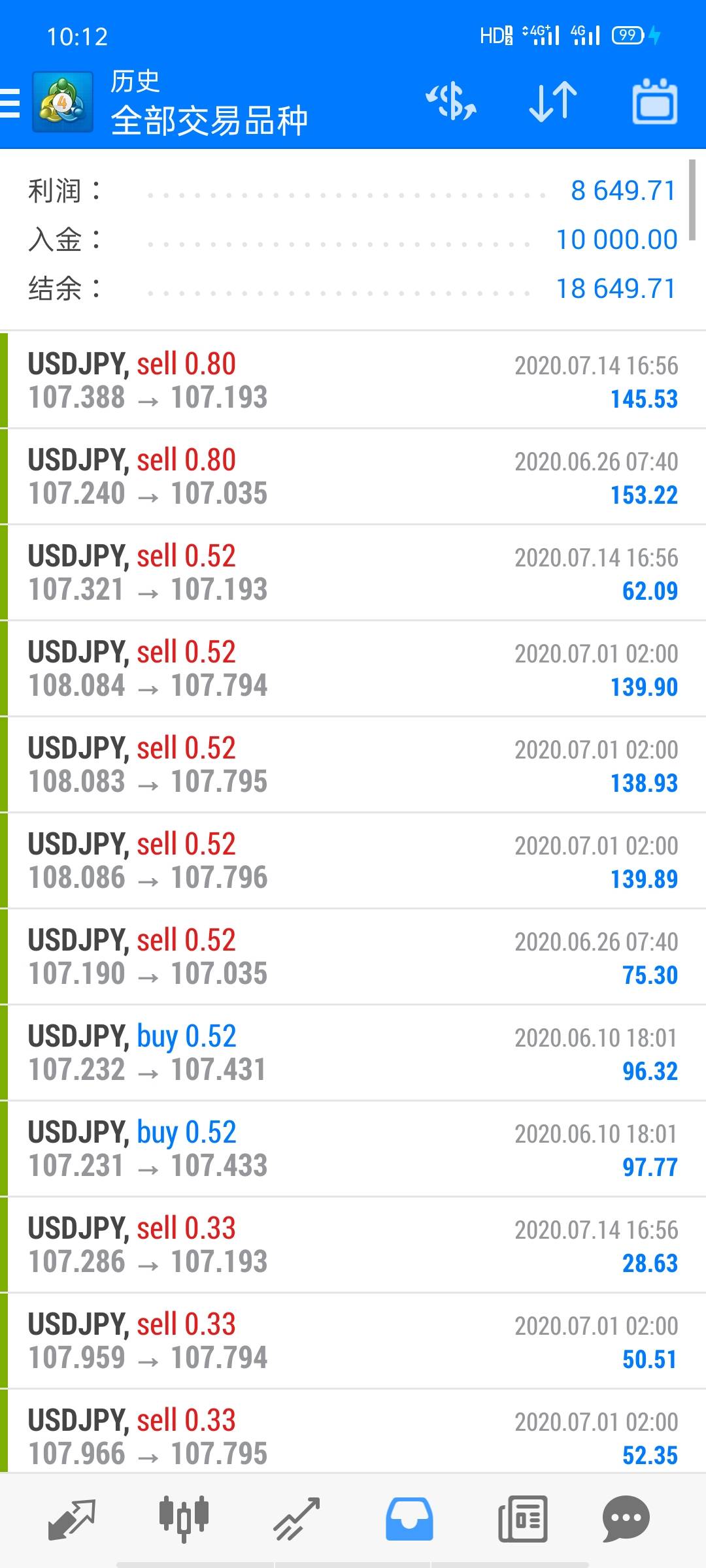The image size is (706, 1568).
Task: Open the USDJPY buy trade with profit 96.32
Action: coord(353,1053)
